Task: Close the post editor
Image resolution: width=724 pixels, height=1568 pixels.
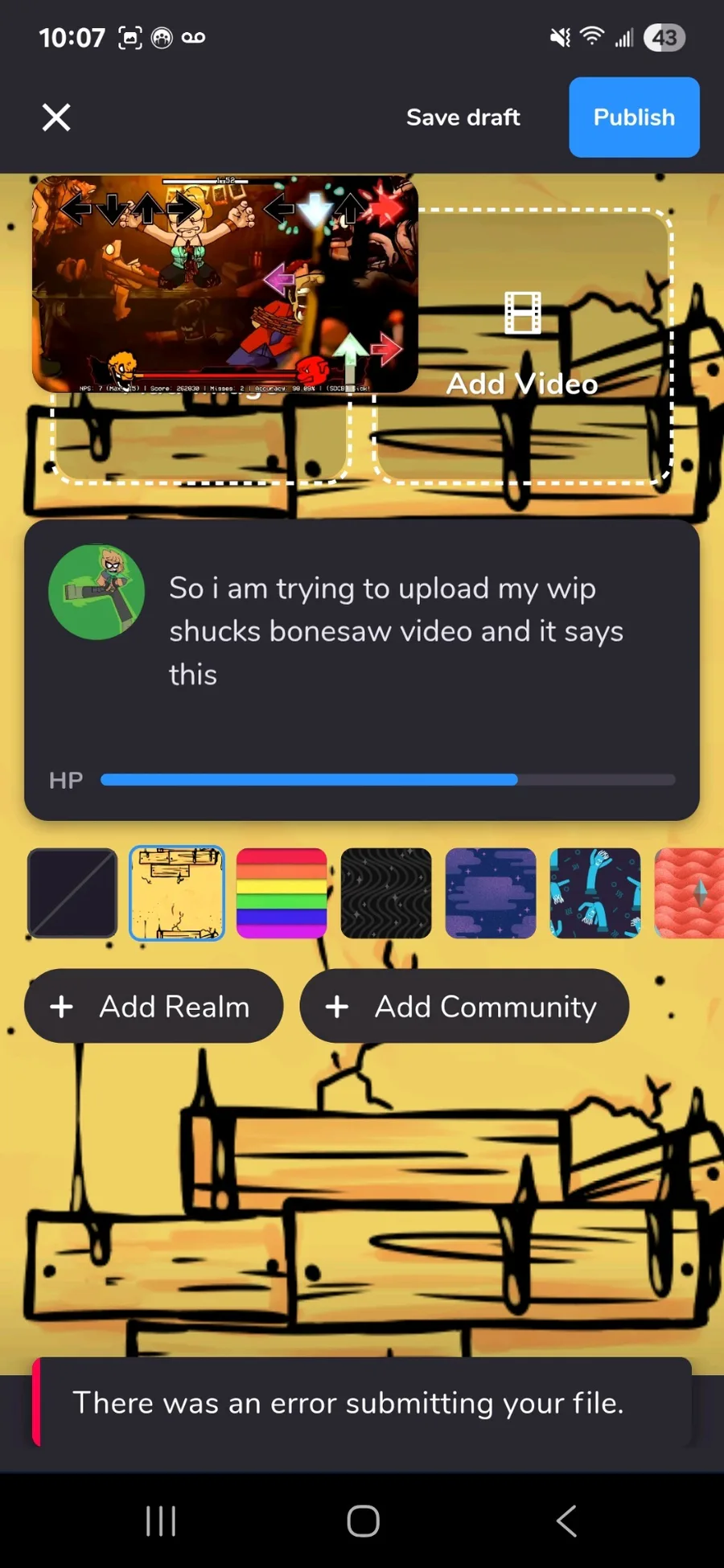Action: (56, 117)
